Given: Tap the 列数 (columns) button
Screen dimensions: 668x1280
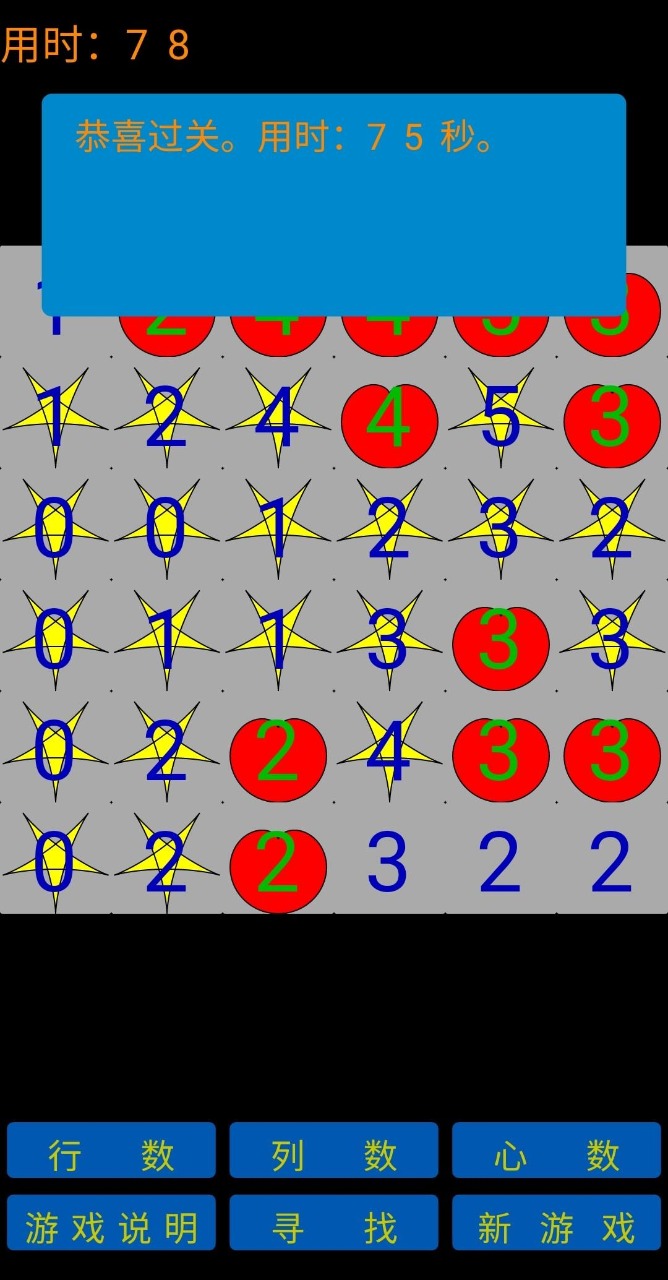Looking at the screenshot, I should tap(334, 1150).
